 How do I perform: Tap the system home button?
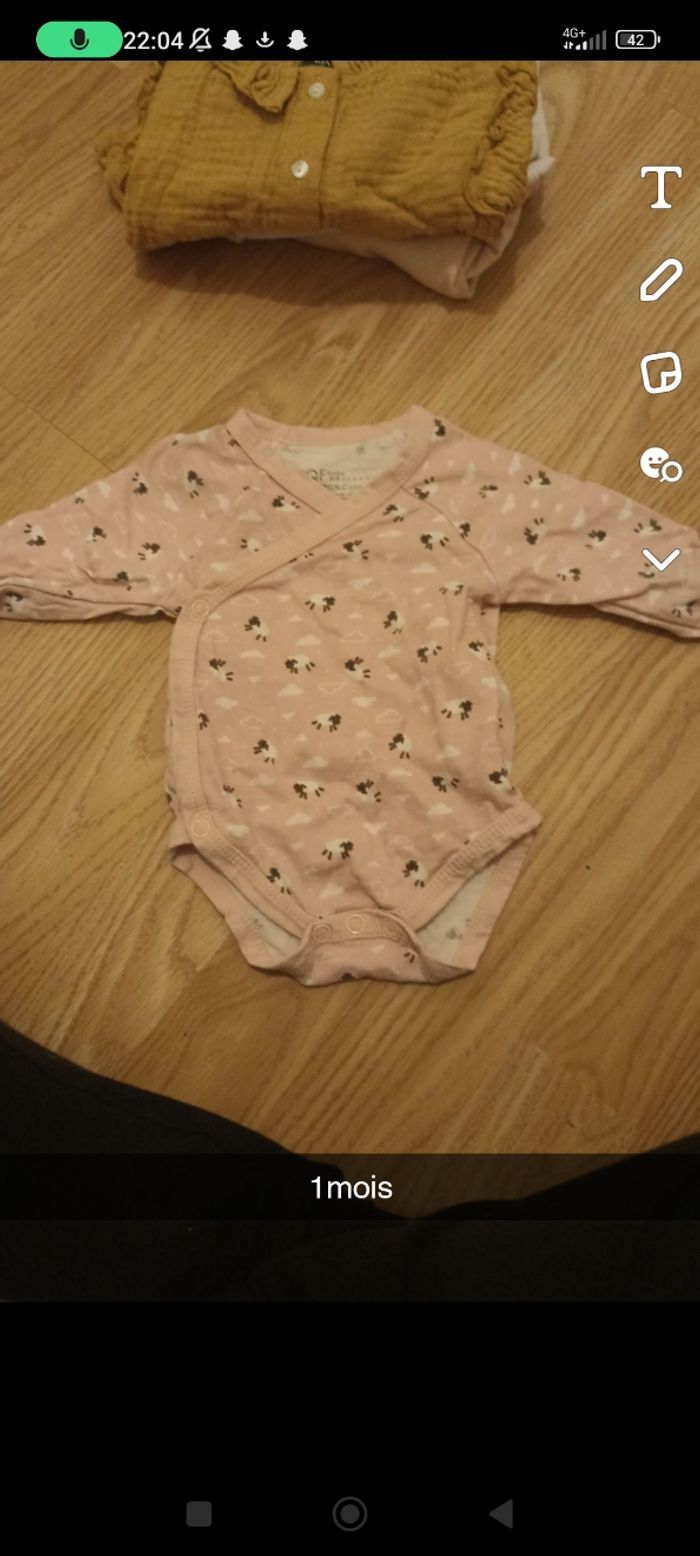coord(350,1513)
